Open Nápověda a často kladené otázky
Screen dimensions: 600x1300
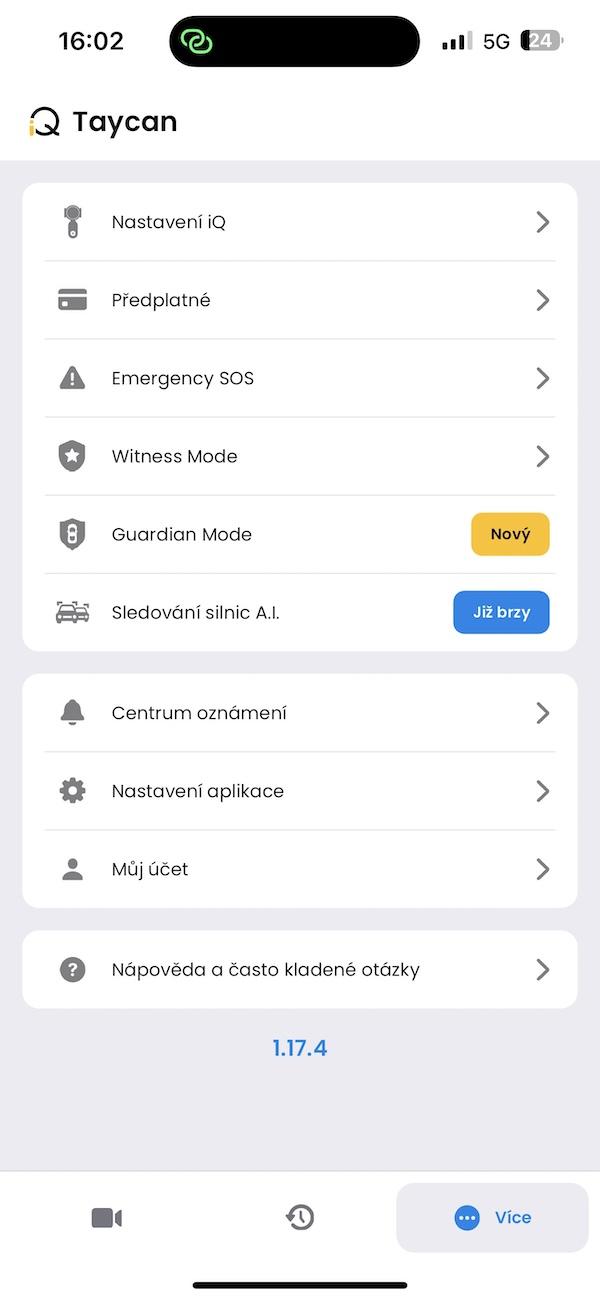coord(300,969)
